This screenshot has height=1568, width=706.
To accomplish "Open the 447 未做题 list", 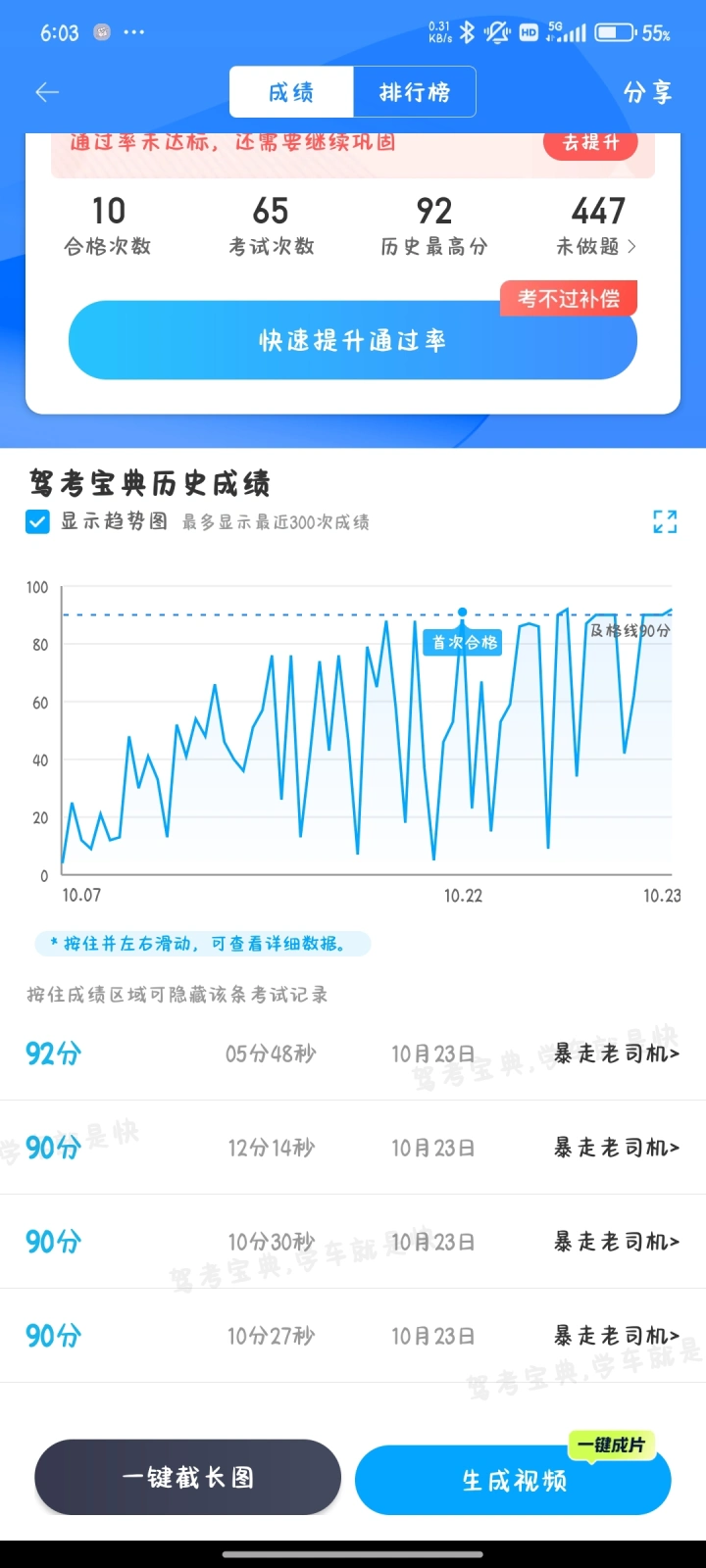I will 597,225.
